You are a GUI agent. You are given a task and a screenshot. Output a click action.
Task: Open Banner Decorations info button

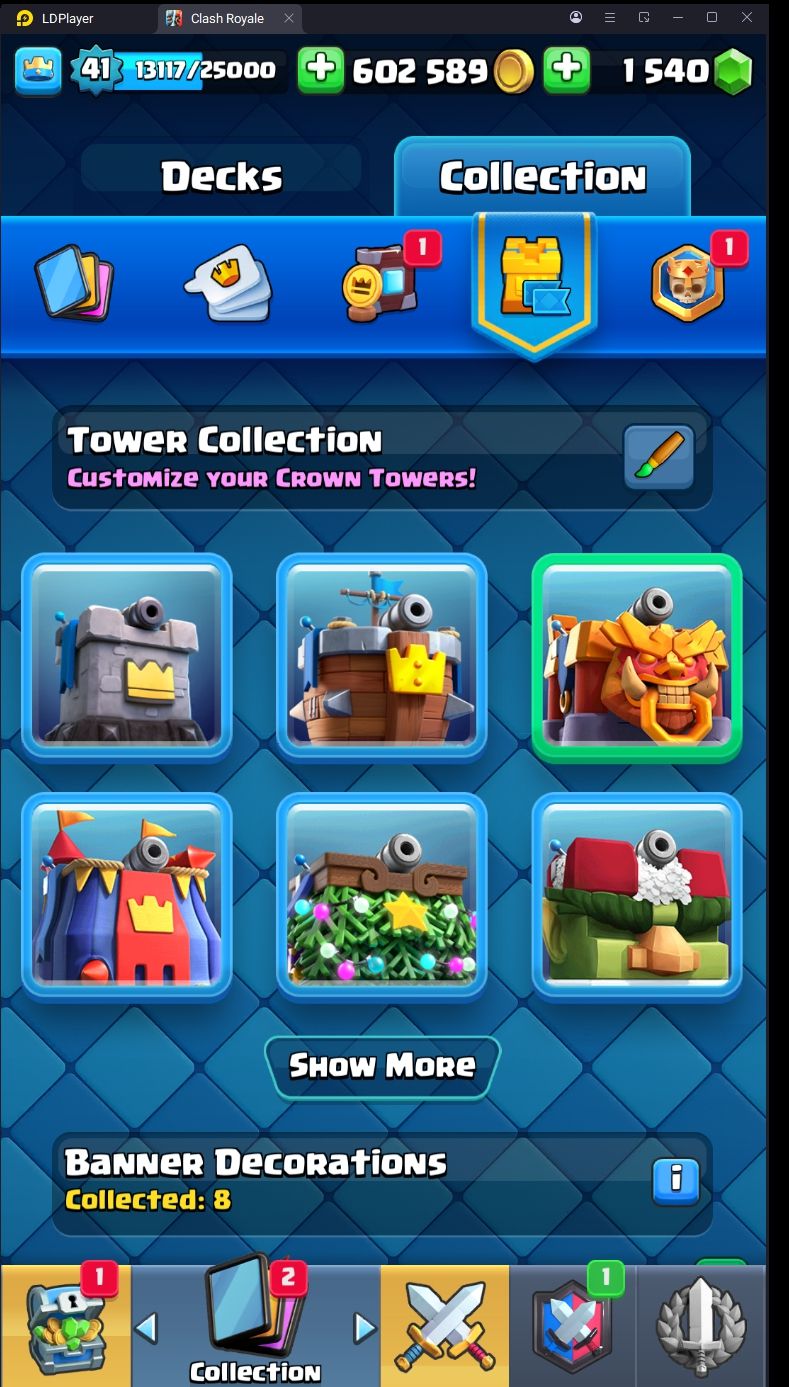point(676,1181)
